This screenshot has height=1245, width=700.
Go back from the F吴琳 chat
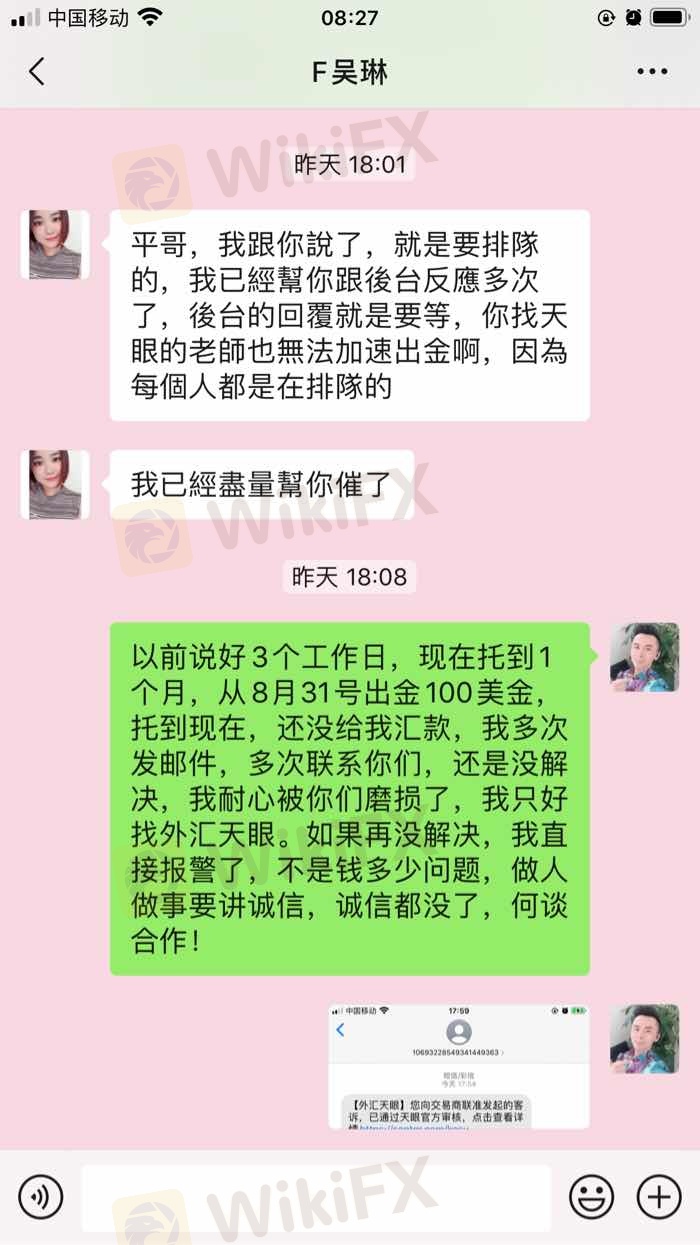(37, 72)
